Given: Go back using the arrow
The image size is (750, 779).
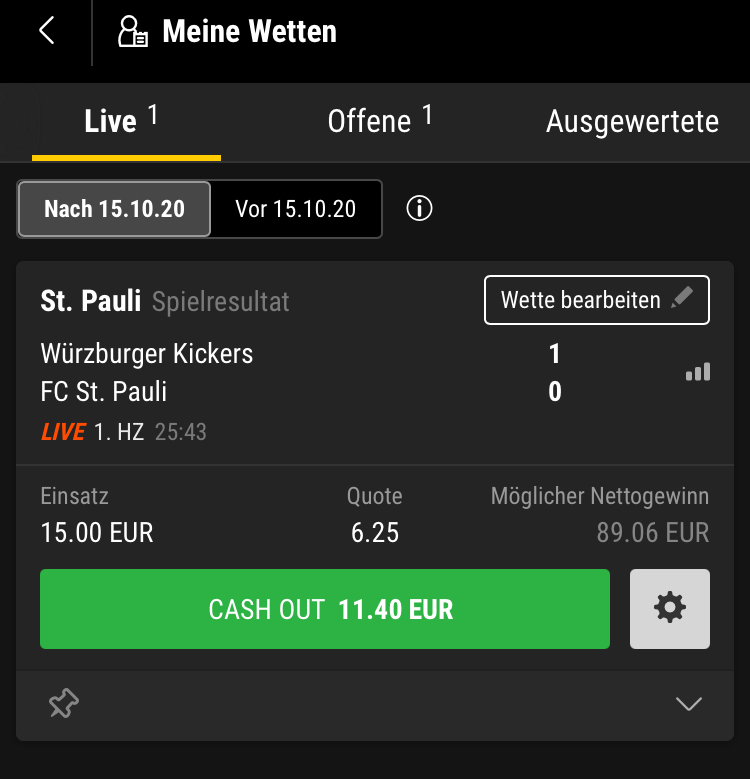Looking at the screenshot, I should (x=46, y=31).
